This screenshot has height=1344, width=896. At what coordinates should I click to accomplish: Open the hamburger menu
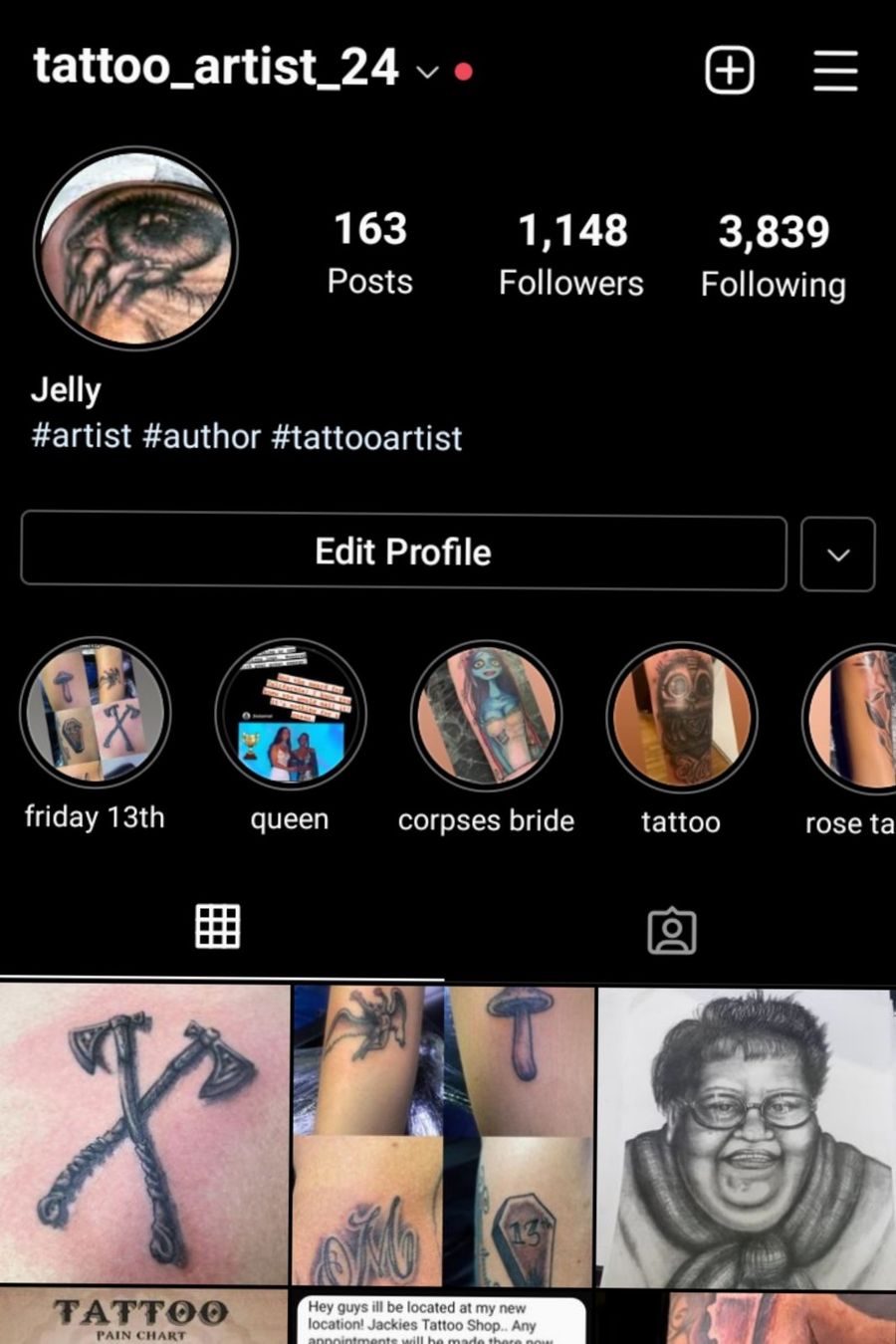[834, 71]
